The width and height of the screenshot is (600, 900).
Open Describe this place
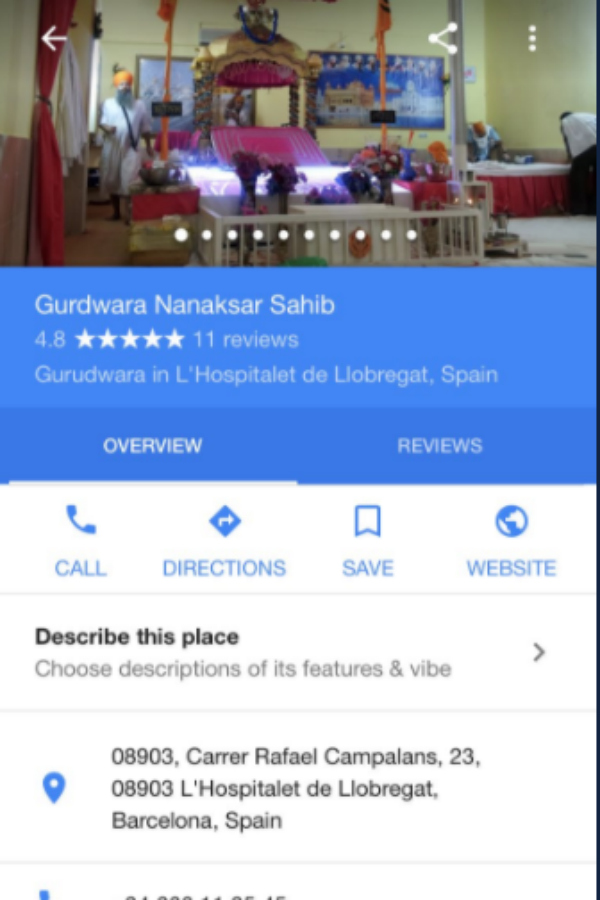(x=290, y=653)
